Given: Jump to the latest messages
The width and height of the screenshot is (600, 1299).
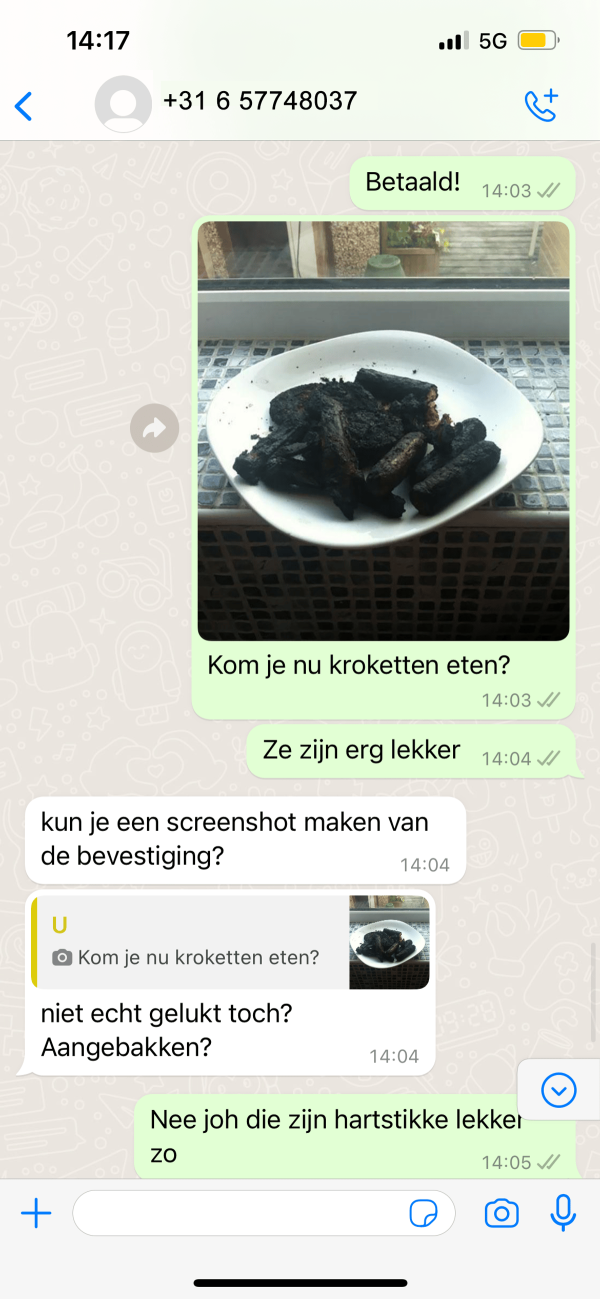Looking at the screenshot, I should pyautogui.click(x=558, y=1090).
